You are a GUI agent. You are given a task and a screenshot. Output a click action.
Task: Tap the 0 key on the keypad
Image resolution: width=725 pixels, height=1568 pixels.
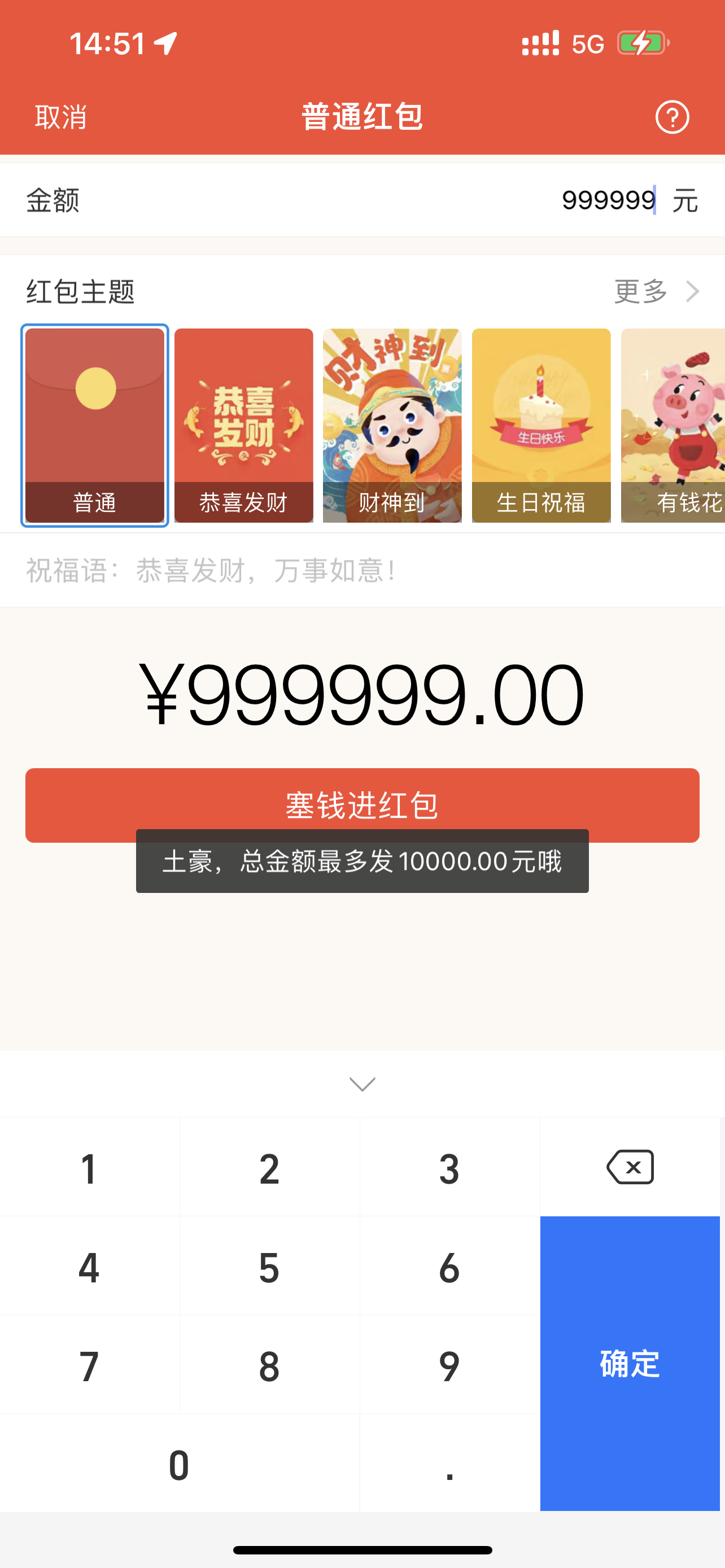point(179,1465)
